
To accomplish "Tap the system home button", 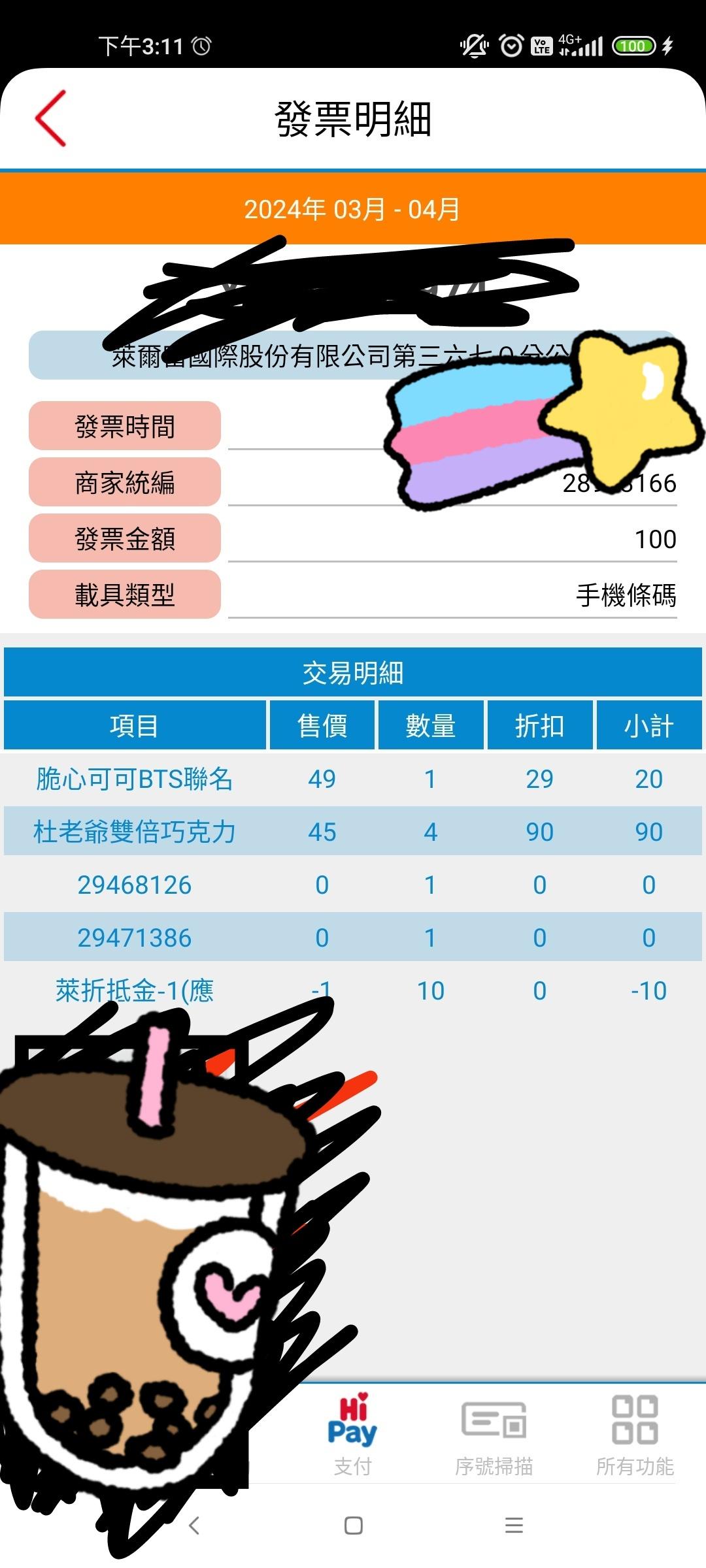I will (353, 1526).
